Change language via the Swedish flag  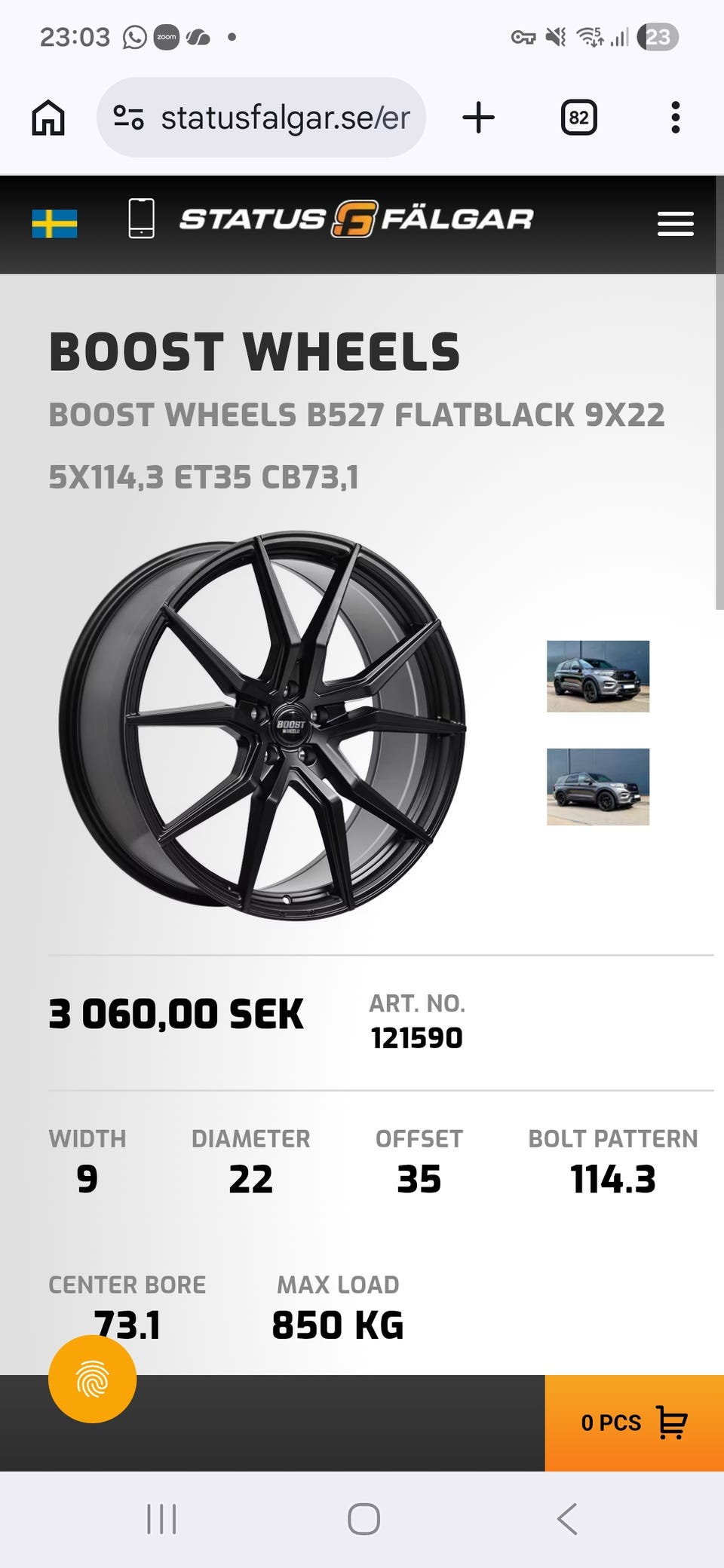(54, 223)
